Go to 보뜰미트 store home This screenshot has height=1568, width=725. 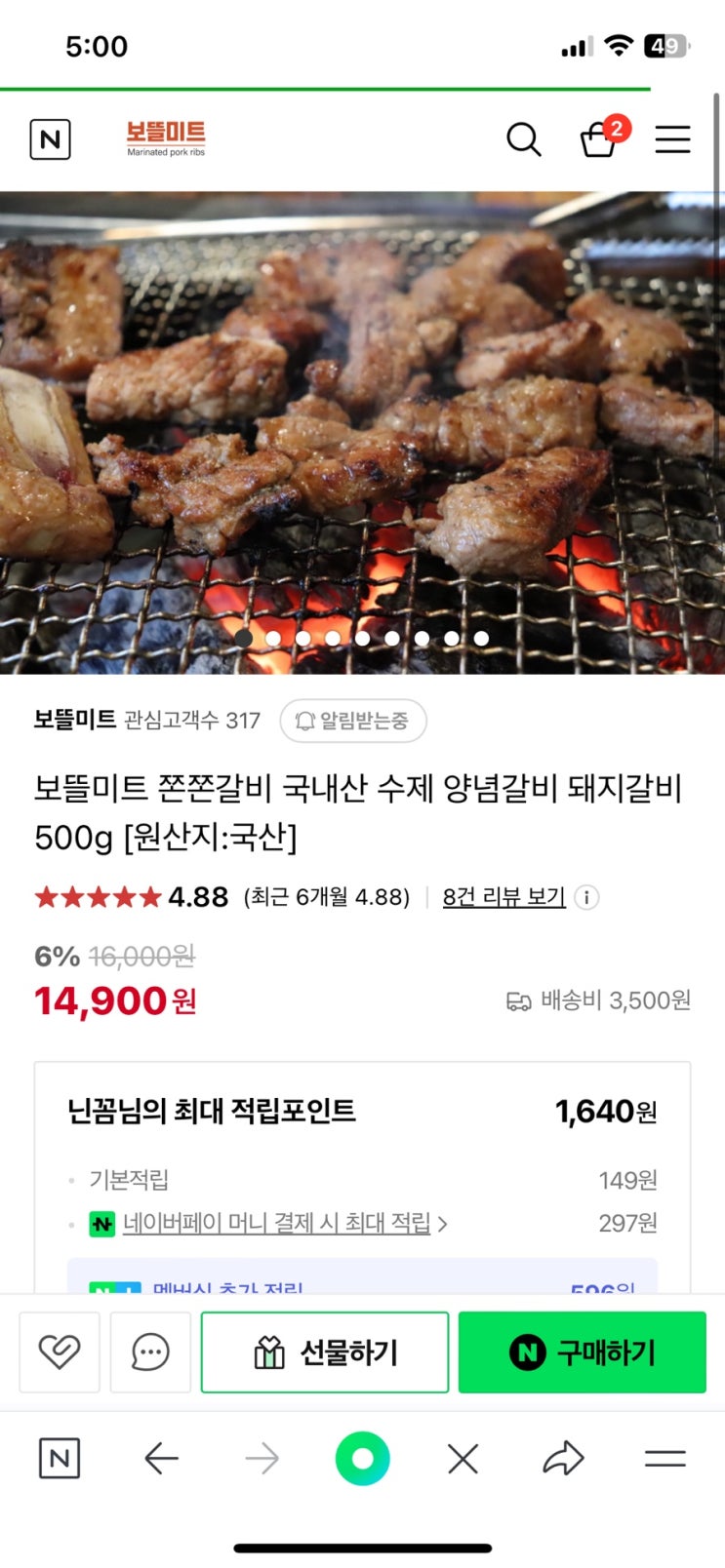[x=166, y=138]
